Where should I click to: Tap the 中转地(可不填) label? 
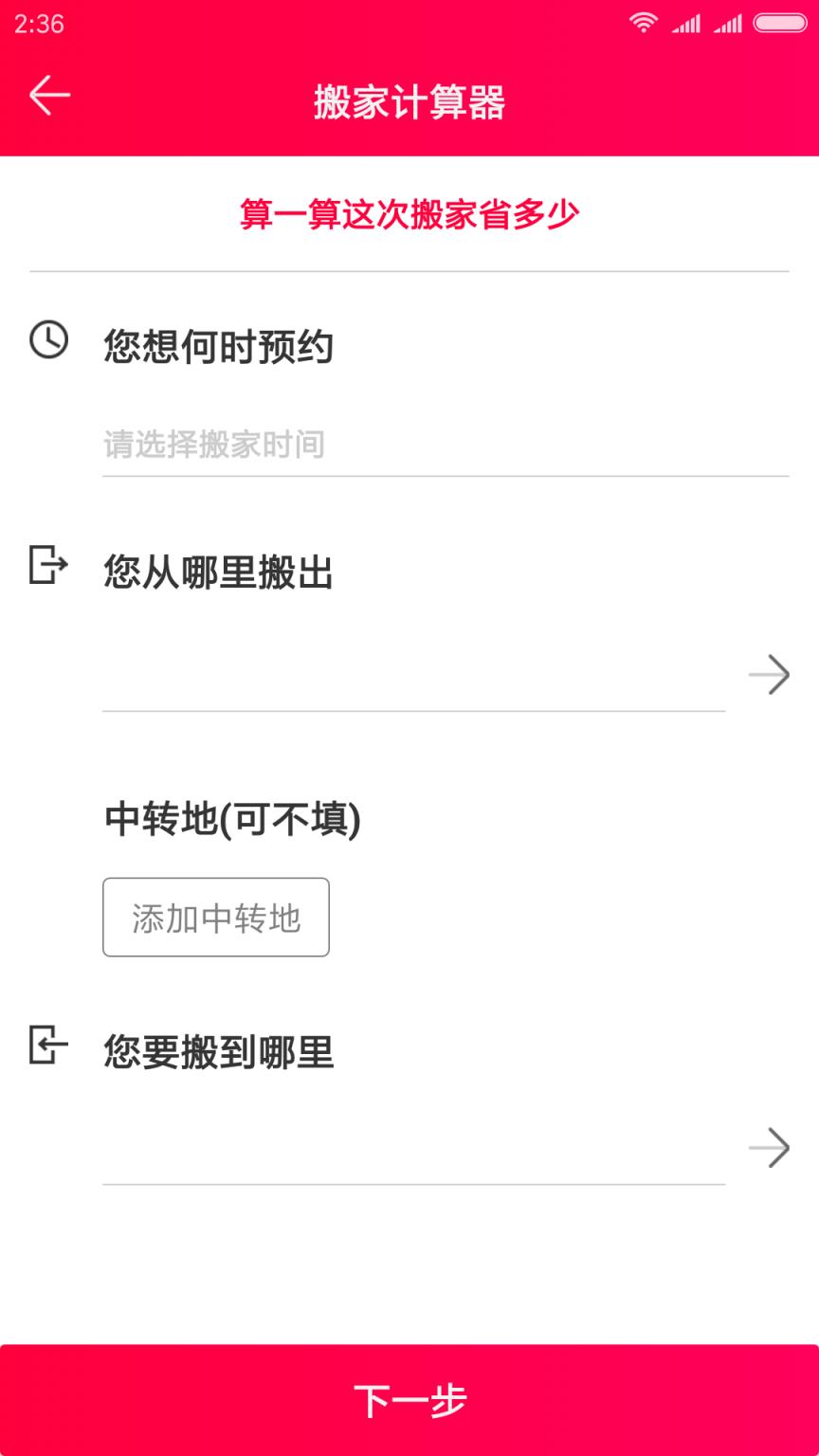(x=232, y=815)
